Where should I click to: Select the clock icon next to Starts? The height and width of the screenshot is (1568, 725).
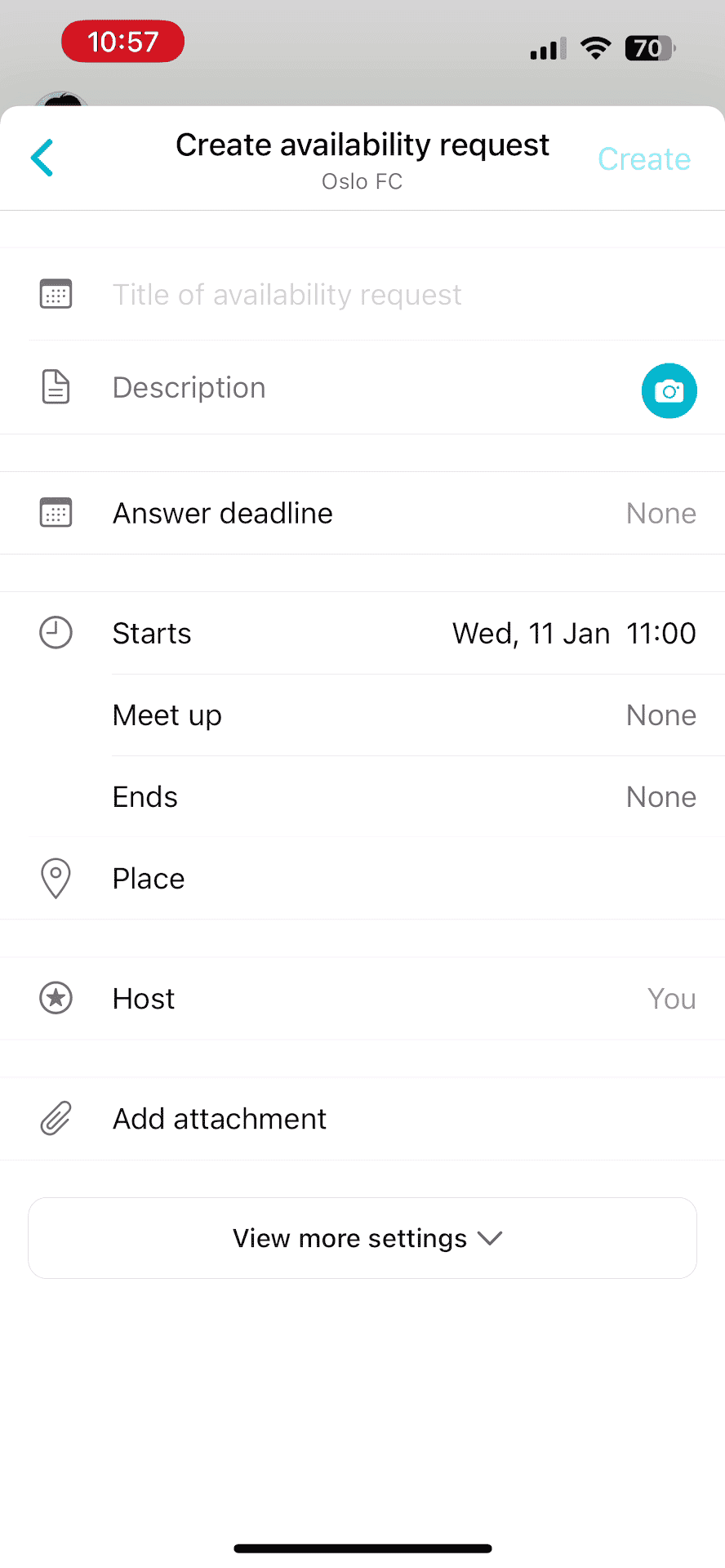(55, 632)
